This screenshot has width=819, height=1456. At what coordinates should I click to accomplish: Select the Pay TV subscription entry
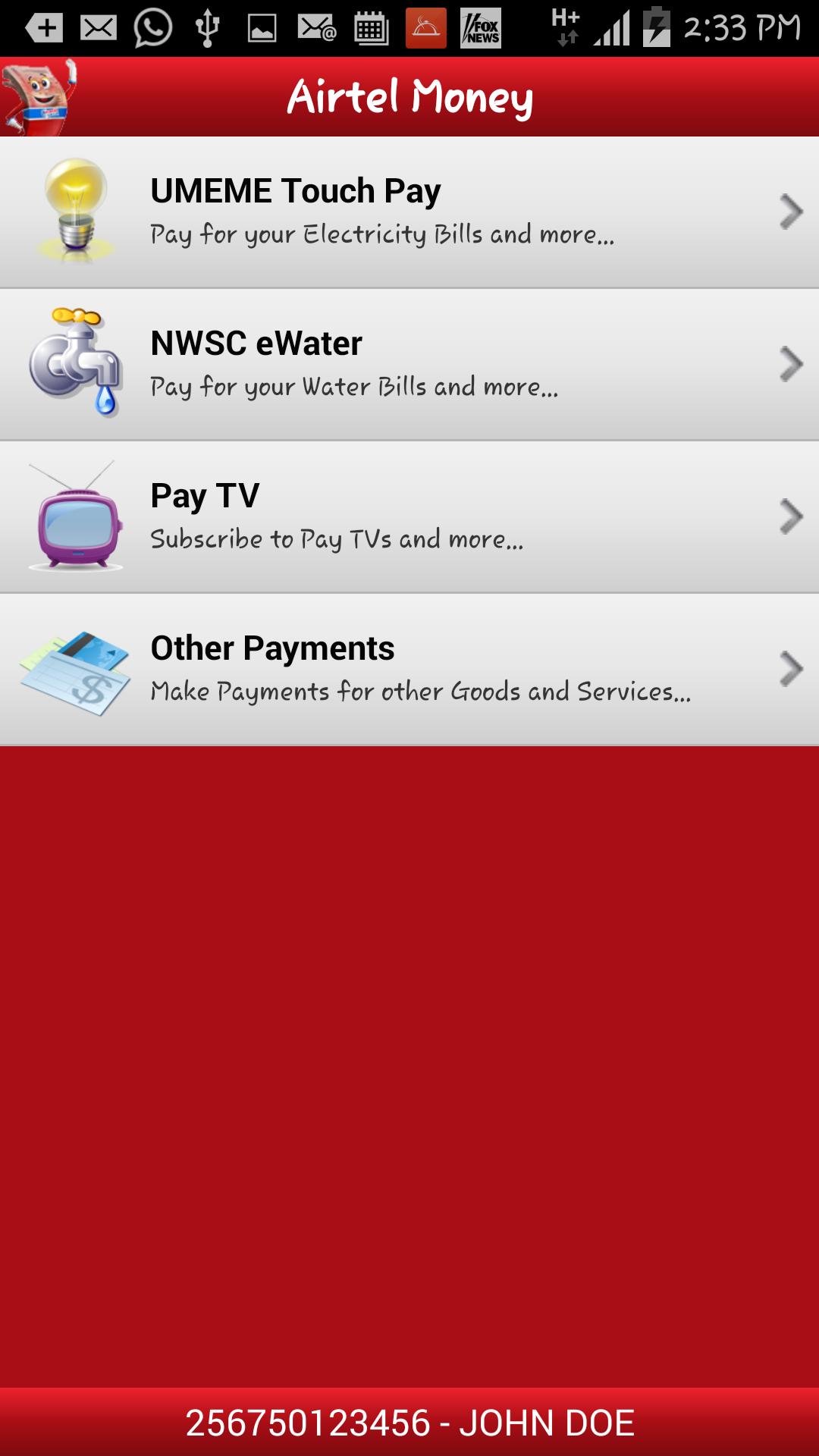click(409, 518)
